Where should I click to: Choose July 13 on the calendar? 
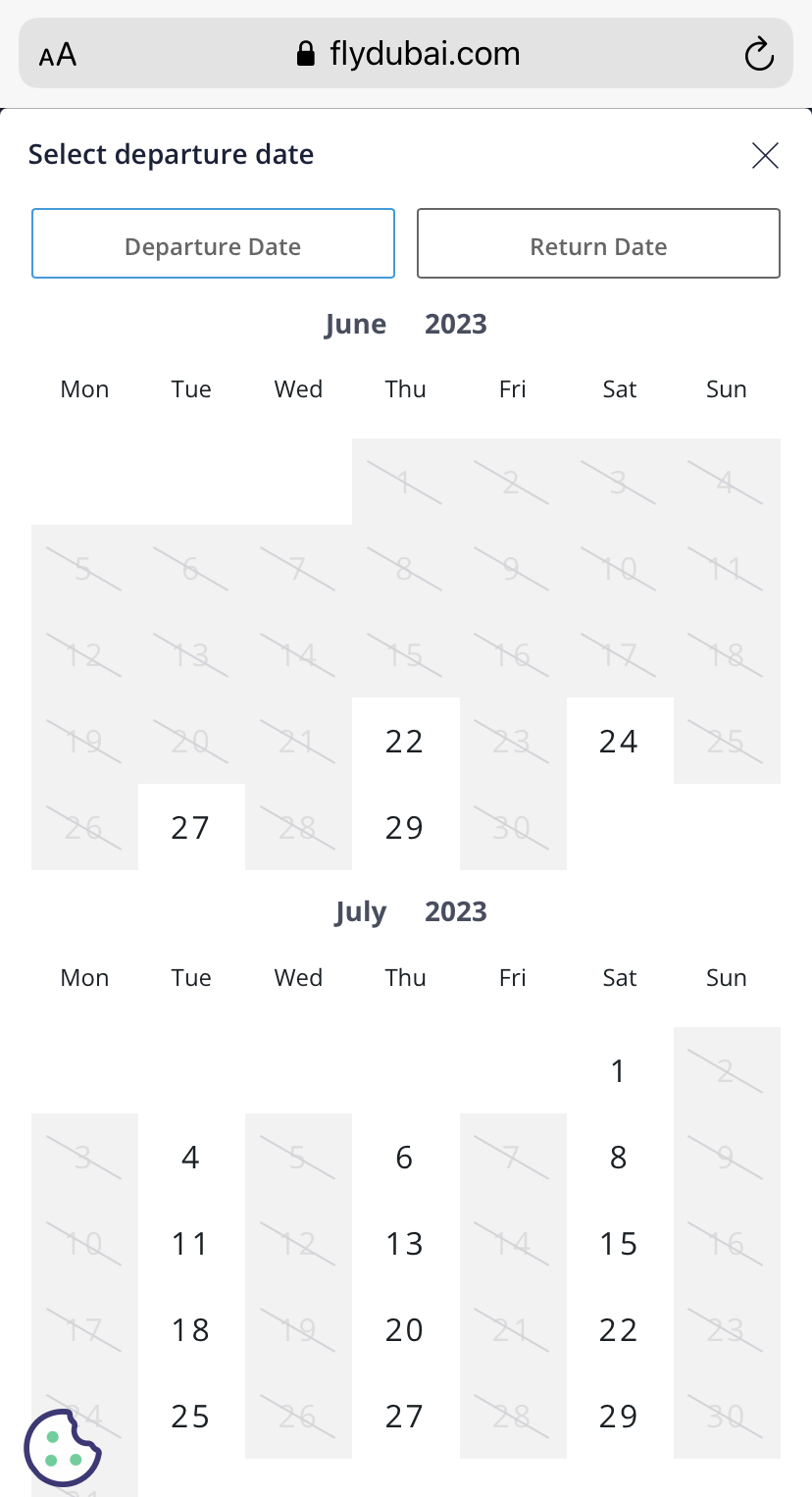[404, 1244]
